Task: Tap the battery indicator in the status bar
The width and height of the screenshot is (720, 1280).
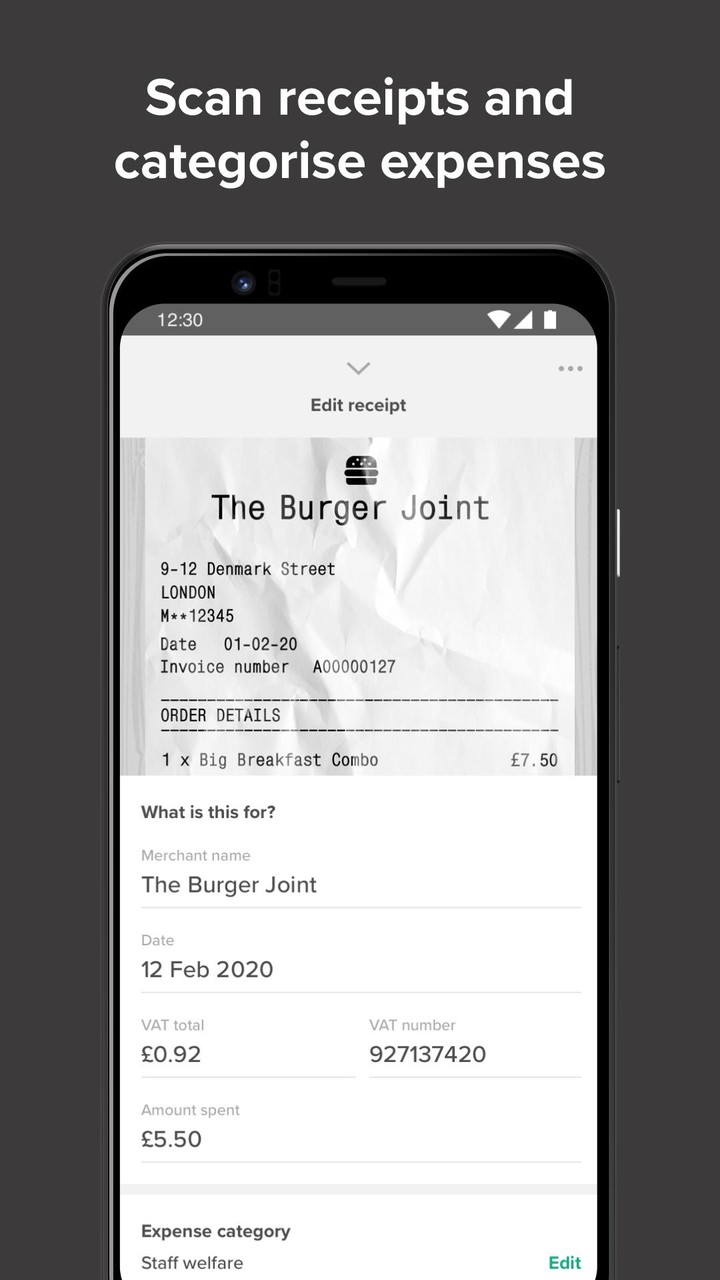Action: (549, 319)
